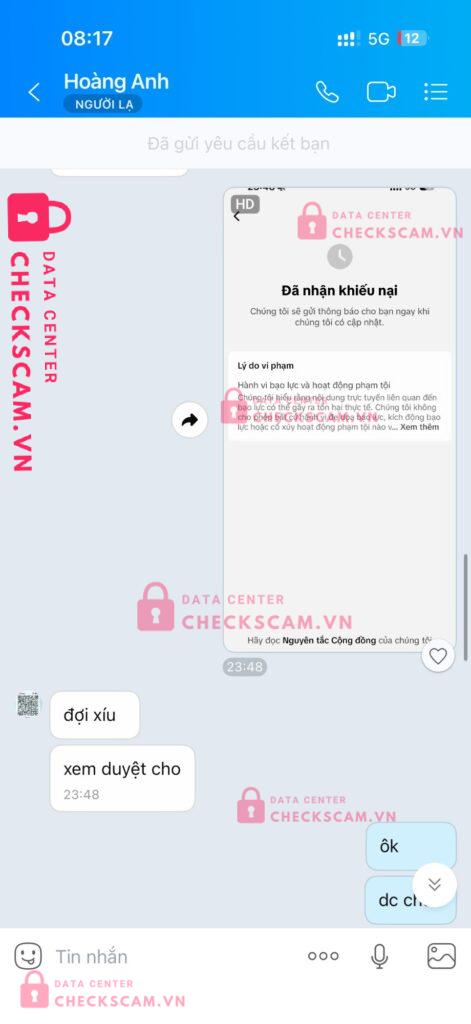Open Hoàng Anh's avatar profile
Screen dimensions: 471x1024
(28, 705)
